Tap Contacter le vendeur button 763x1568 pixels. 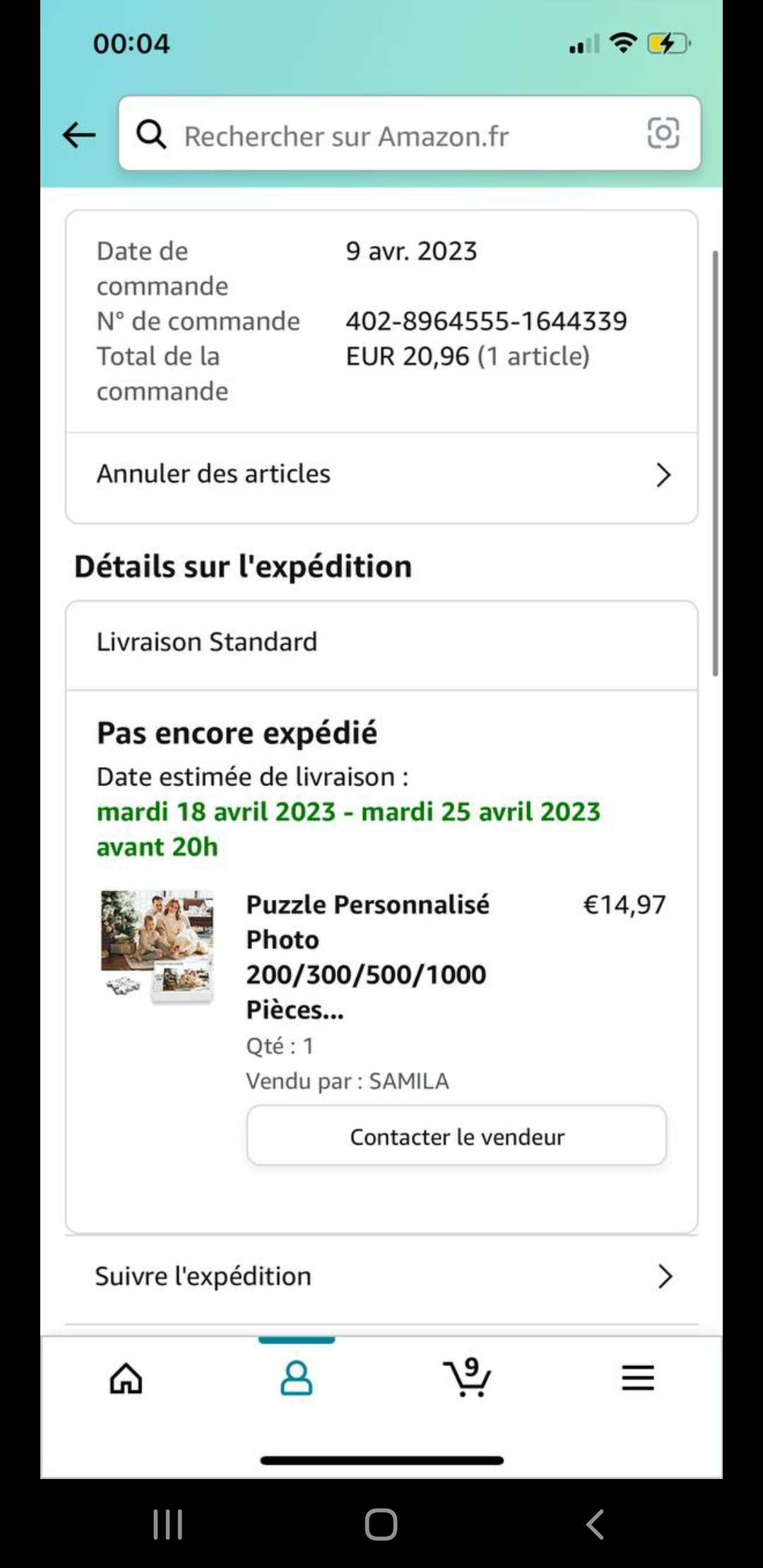pyautogui.click(x=456, y=1136)
